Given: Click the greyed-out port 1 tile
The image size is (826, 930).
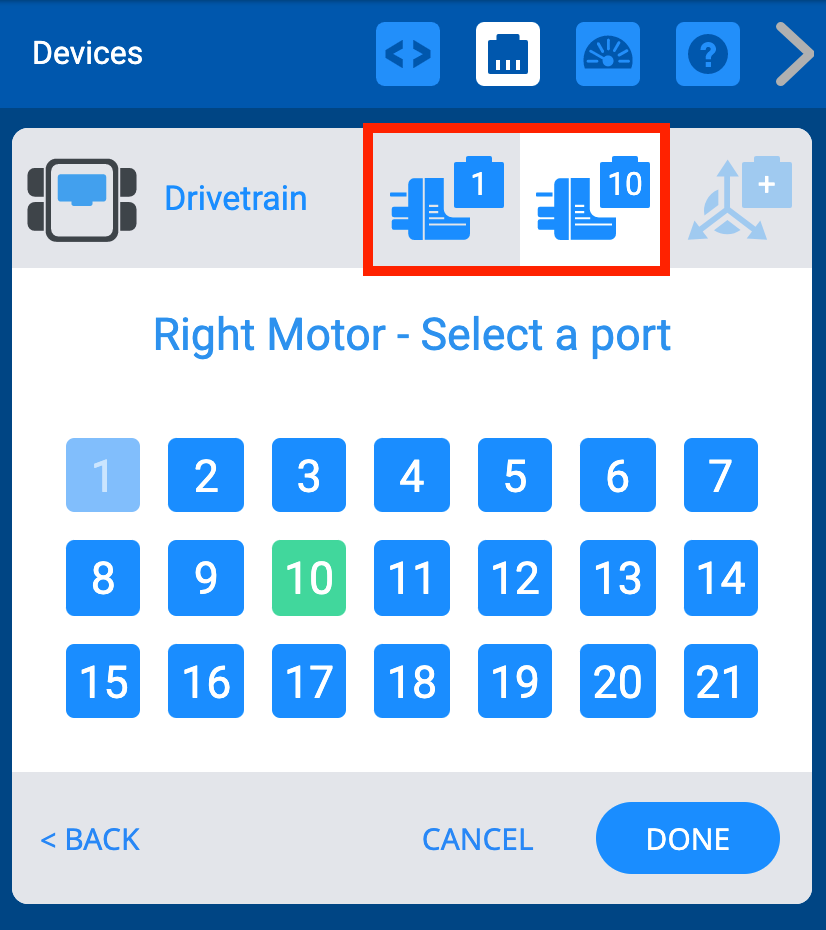Looking at the screenshot, I should 103,476.
